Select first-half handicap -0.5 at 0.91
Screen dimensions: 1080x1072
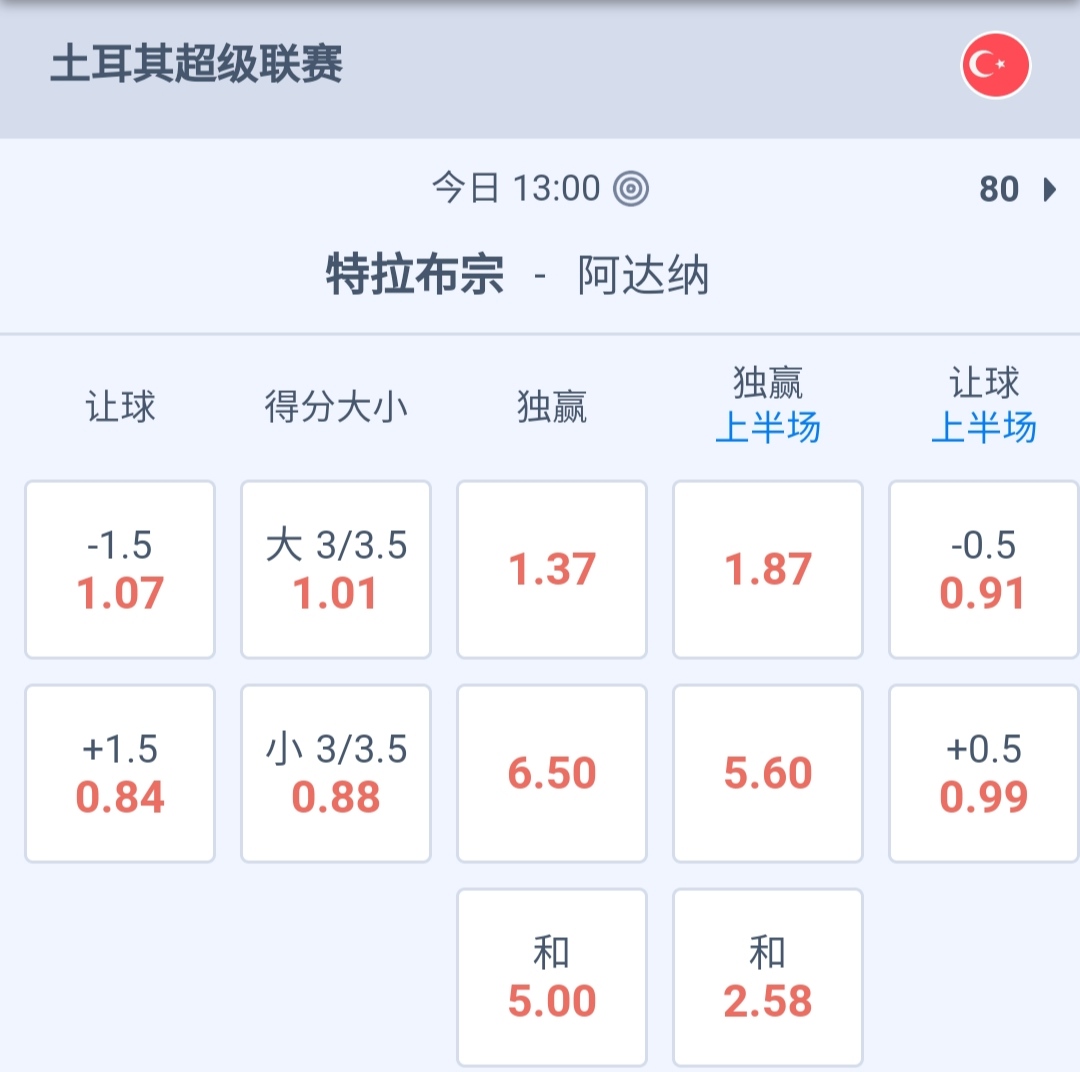coord(984,570)
